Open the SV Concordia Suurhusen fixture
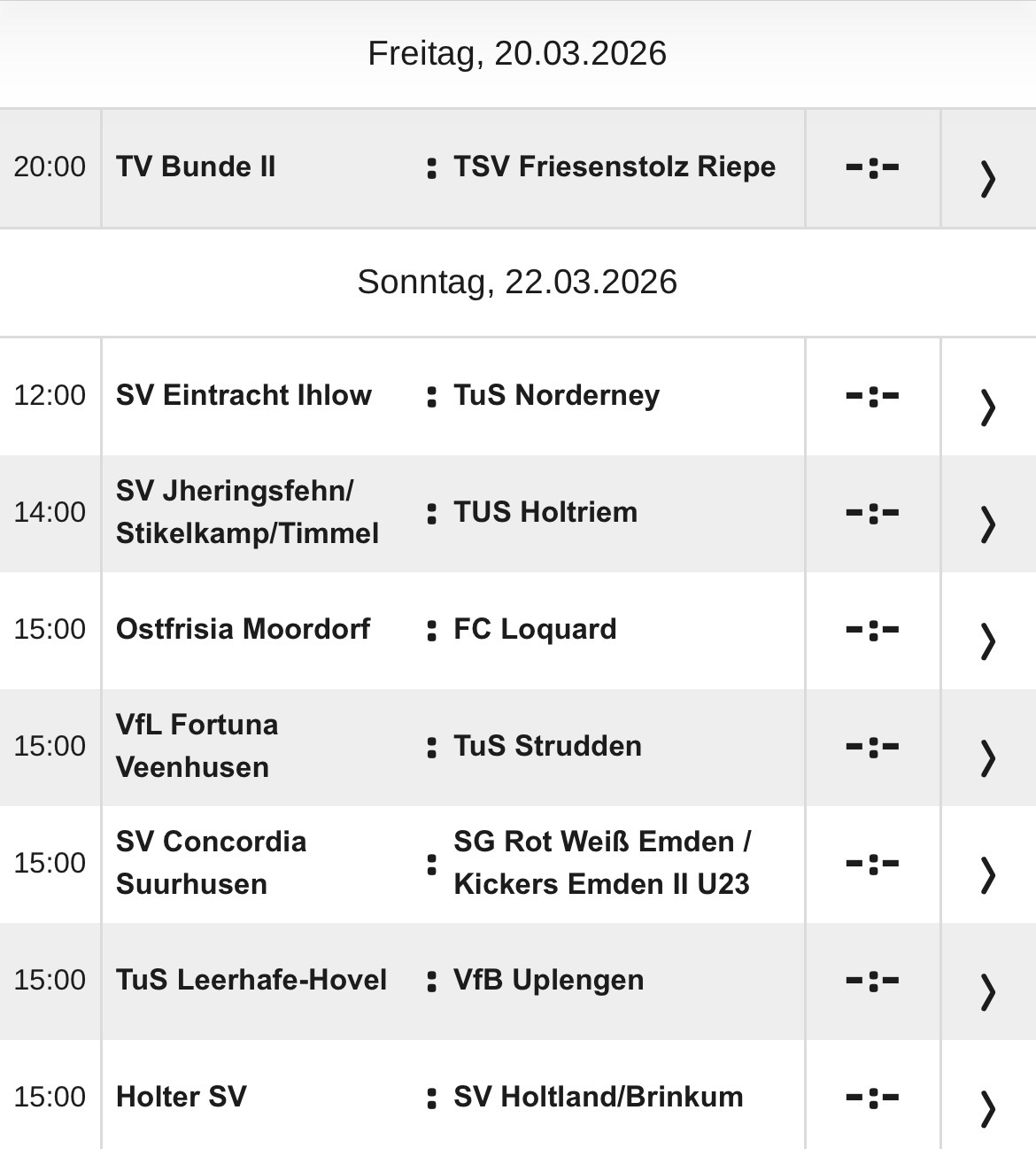This screenshot has height=1149, width=1036. click(987, 874)
